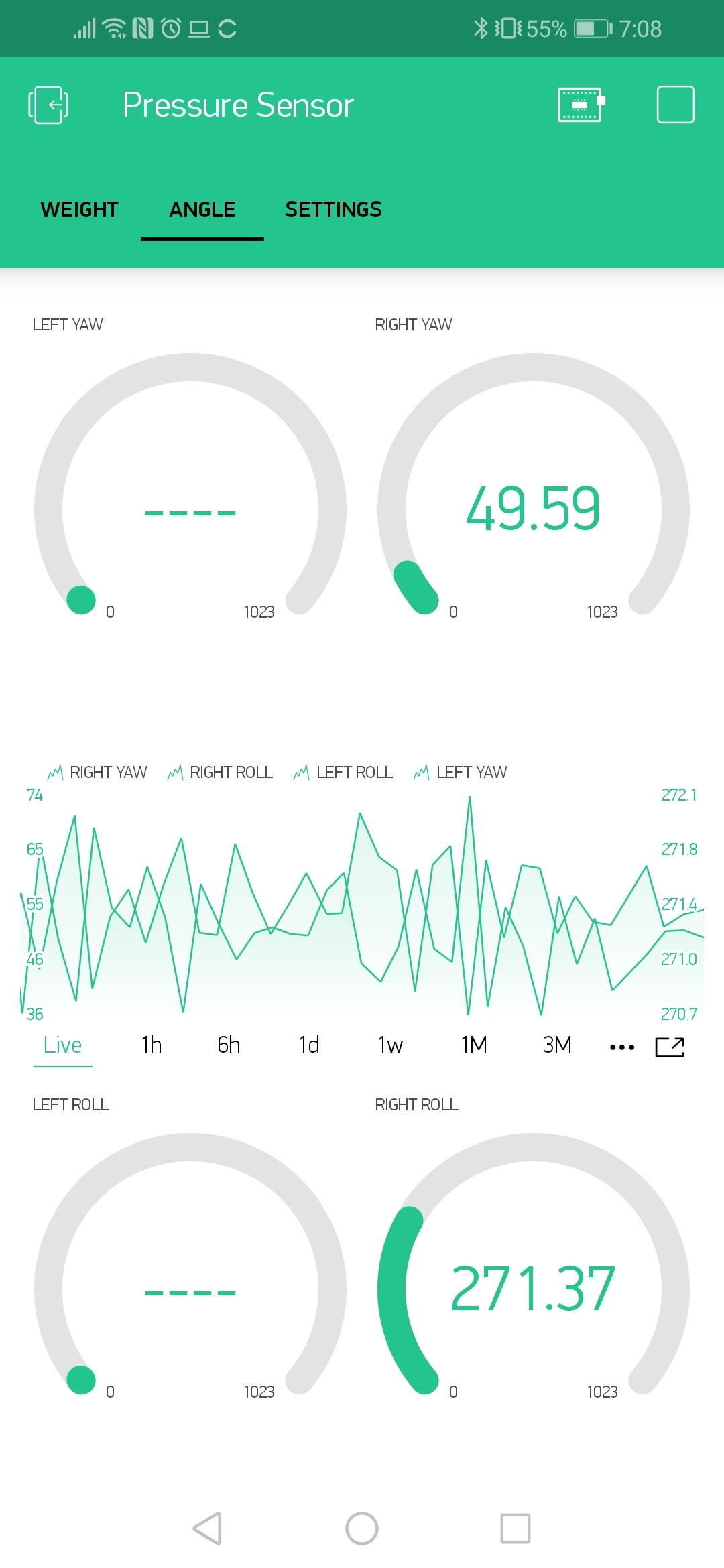Tap the stop square button

coord(675,105)
